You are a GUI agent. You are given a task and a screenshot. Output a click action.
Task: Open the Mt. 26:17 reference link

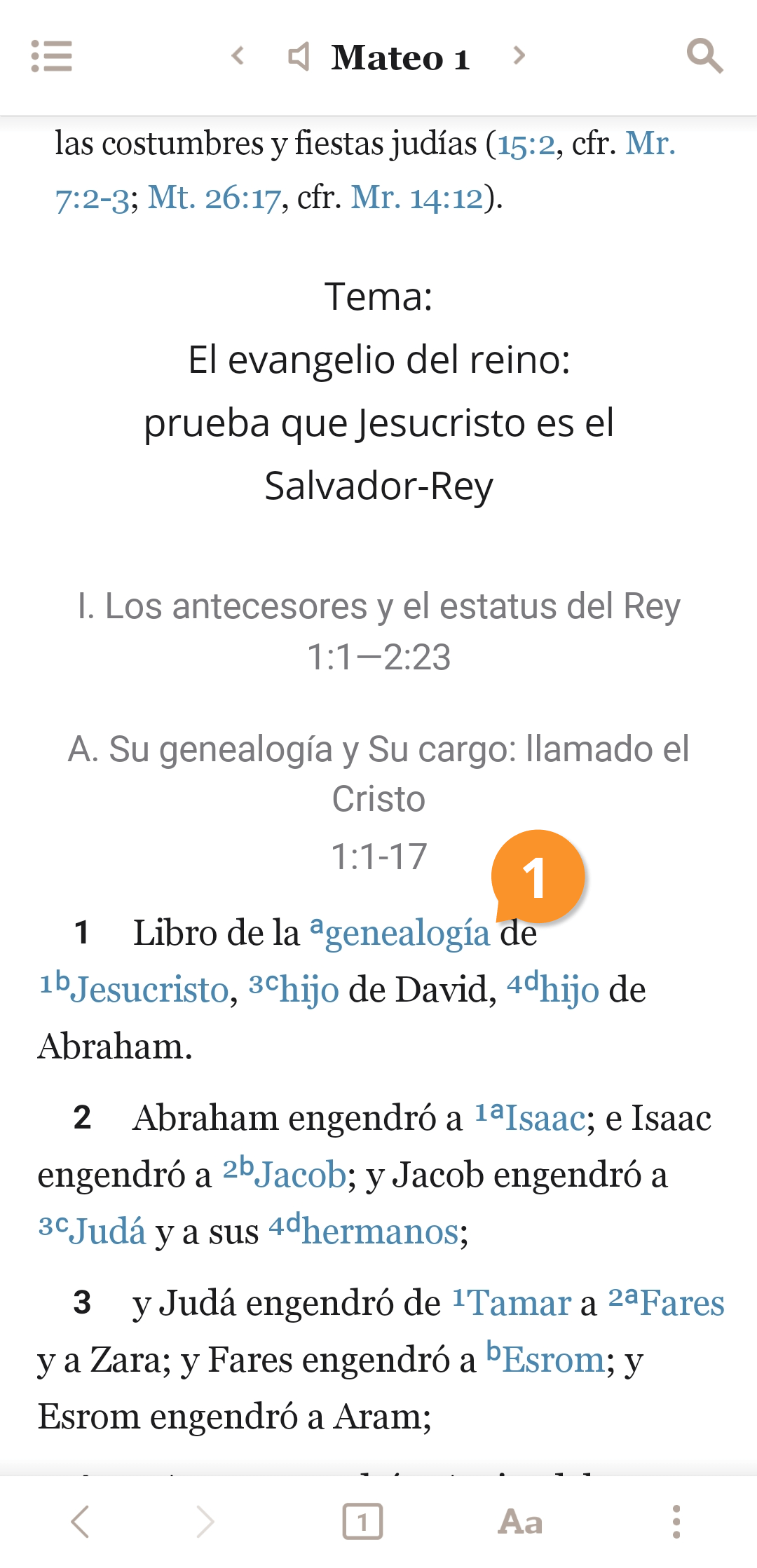click(x=214, y=198)
